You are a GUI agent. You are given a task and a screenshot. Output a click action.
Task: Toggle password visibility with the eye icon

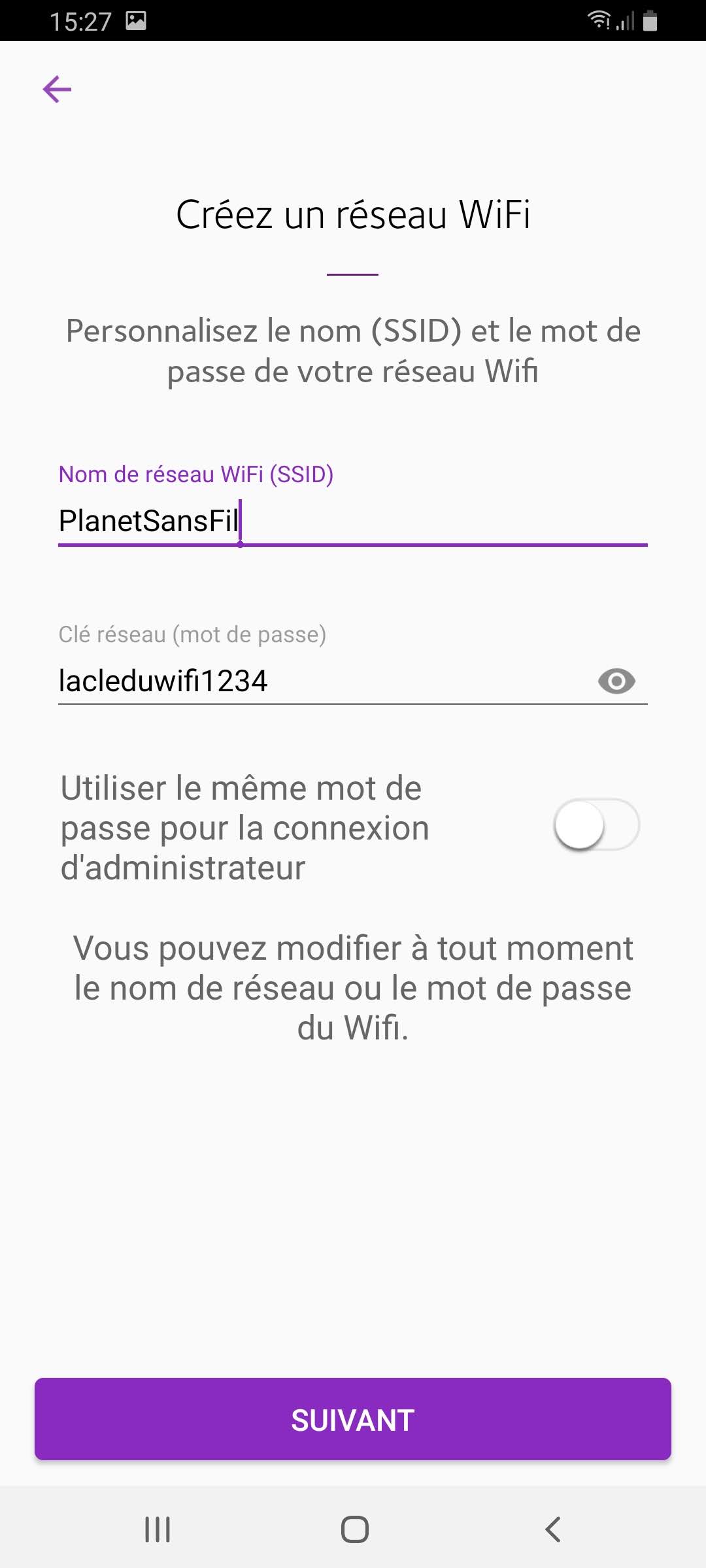(616, 681)
